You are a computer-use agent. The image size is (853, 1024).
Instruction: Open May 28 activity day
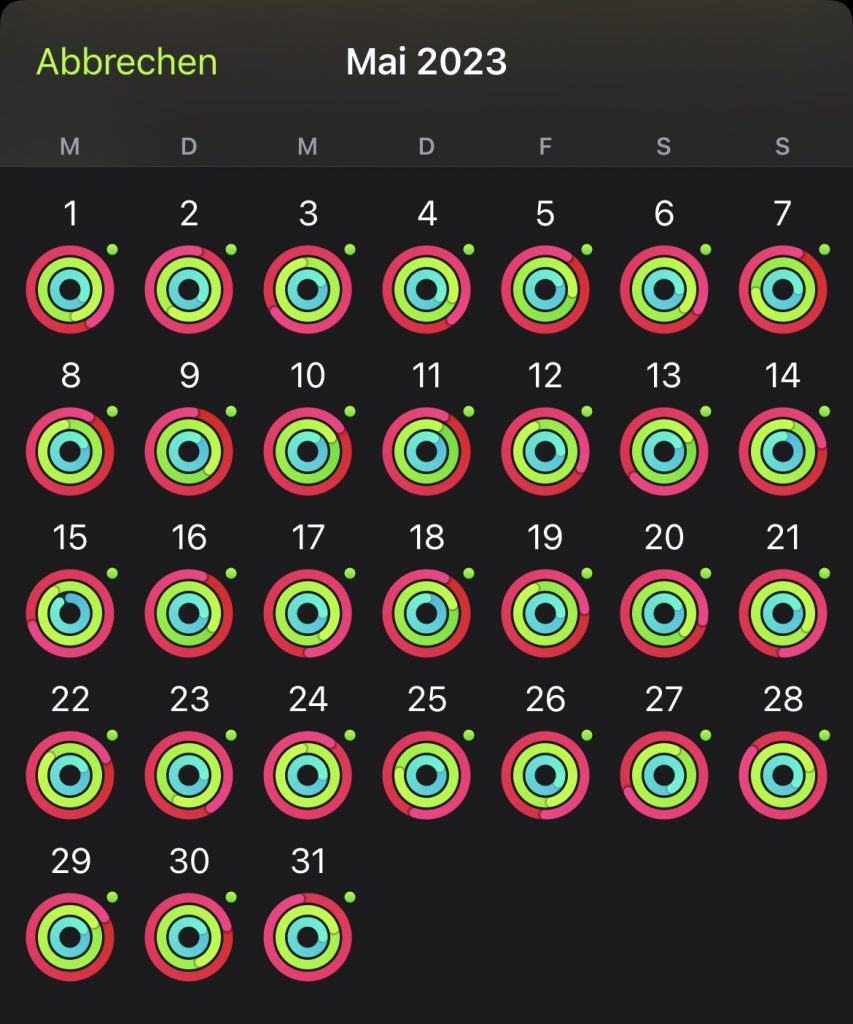coord(783,775)
